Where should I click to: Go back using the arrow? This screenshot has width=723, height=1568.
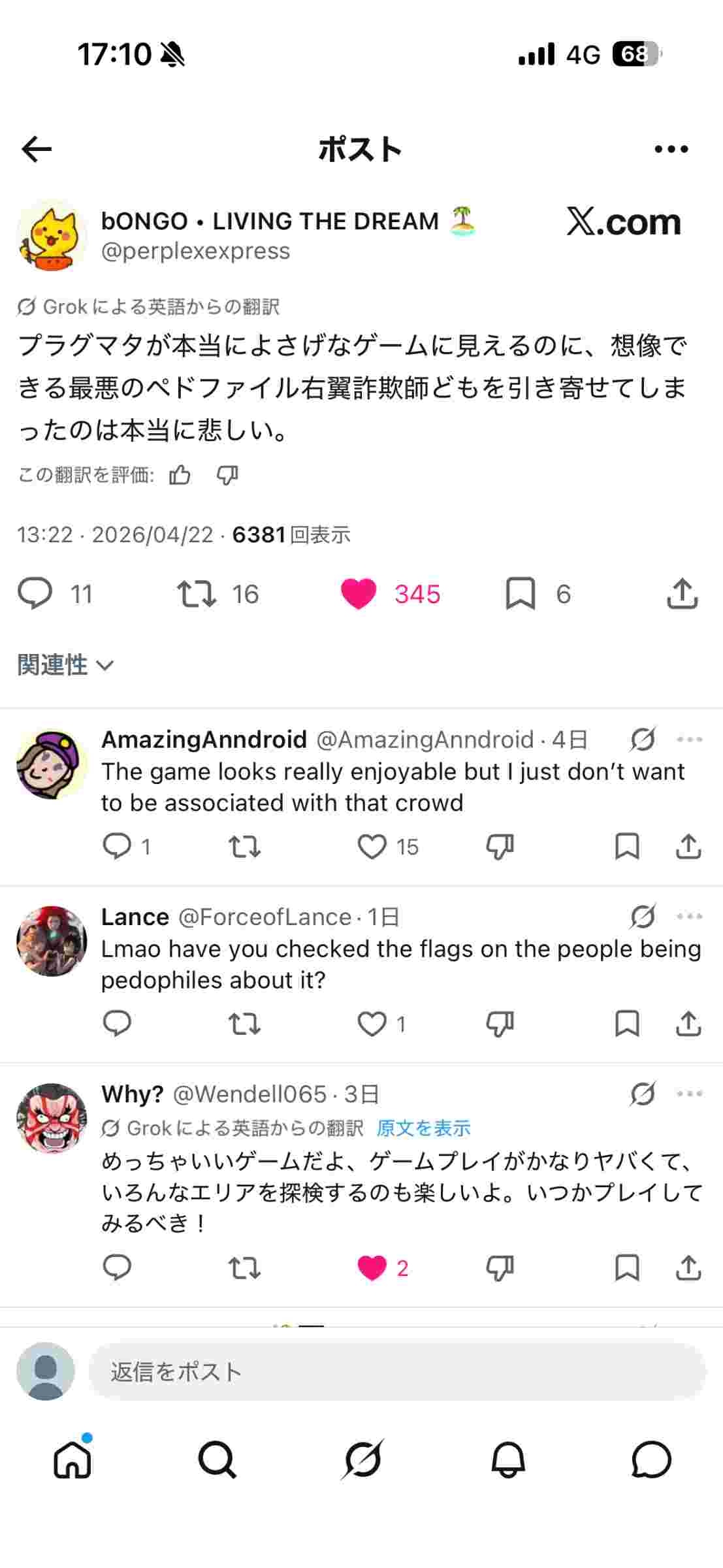pos(37,150)
